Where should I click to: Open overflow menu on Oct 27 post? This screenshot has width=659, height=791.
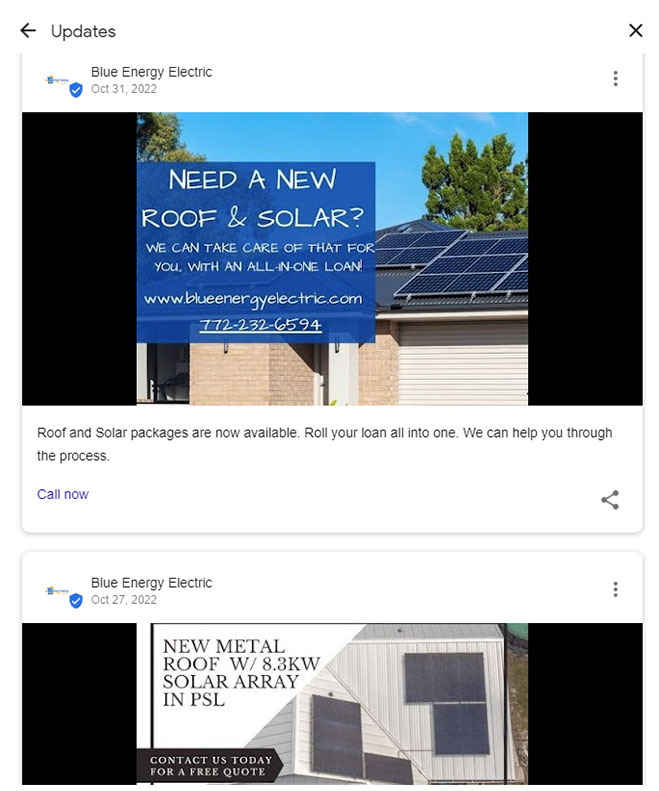tap(615, 590)
